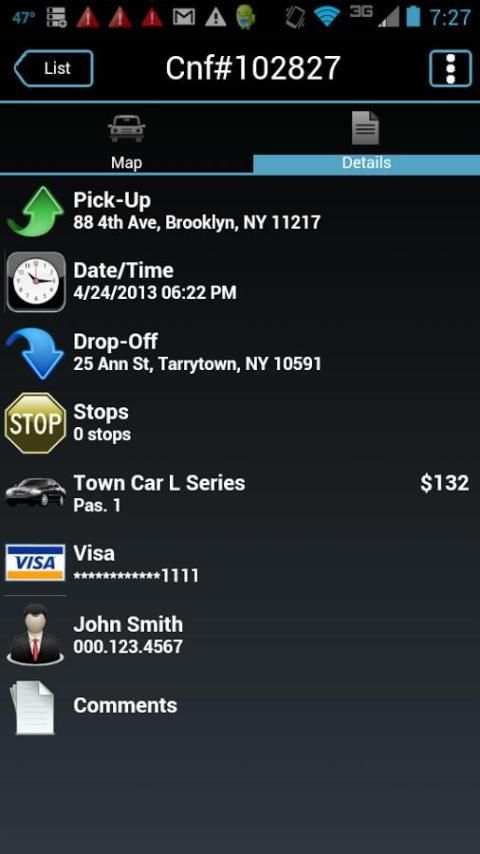This screenshot has height=854, width=480.
Task: Go back to the List
Action: pos(53,69)
